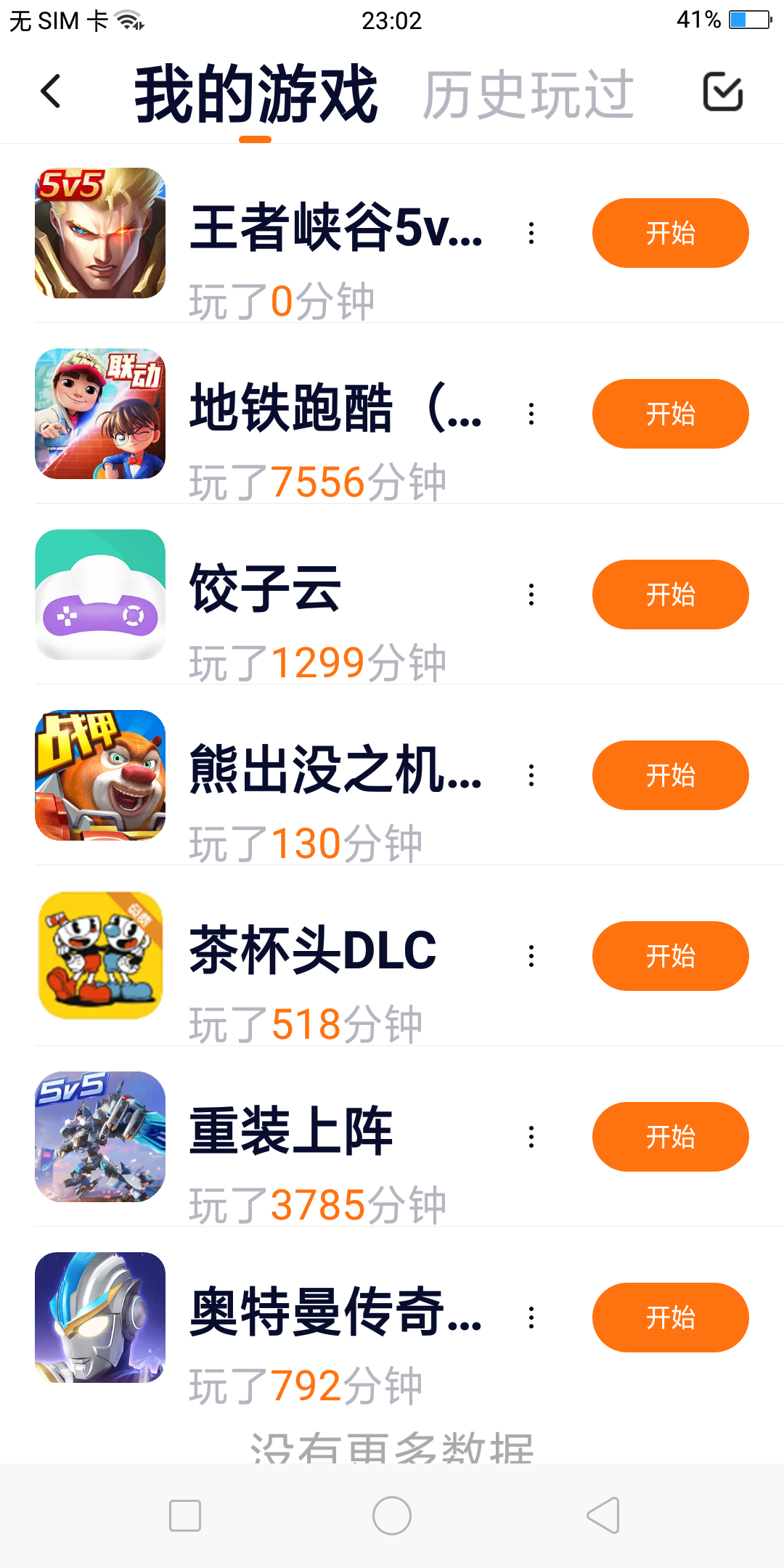Show the overflow menu for 地铁跑酷
Viewport: 784px width, 1568px height.
pyautogui.click(x=531, y=414)
